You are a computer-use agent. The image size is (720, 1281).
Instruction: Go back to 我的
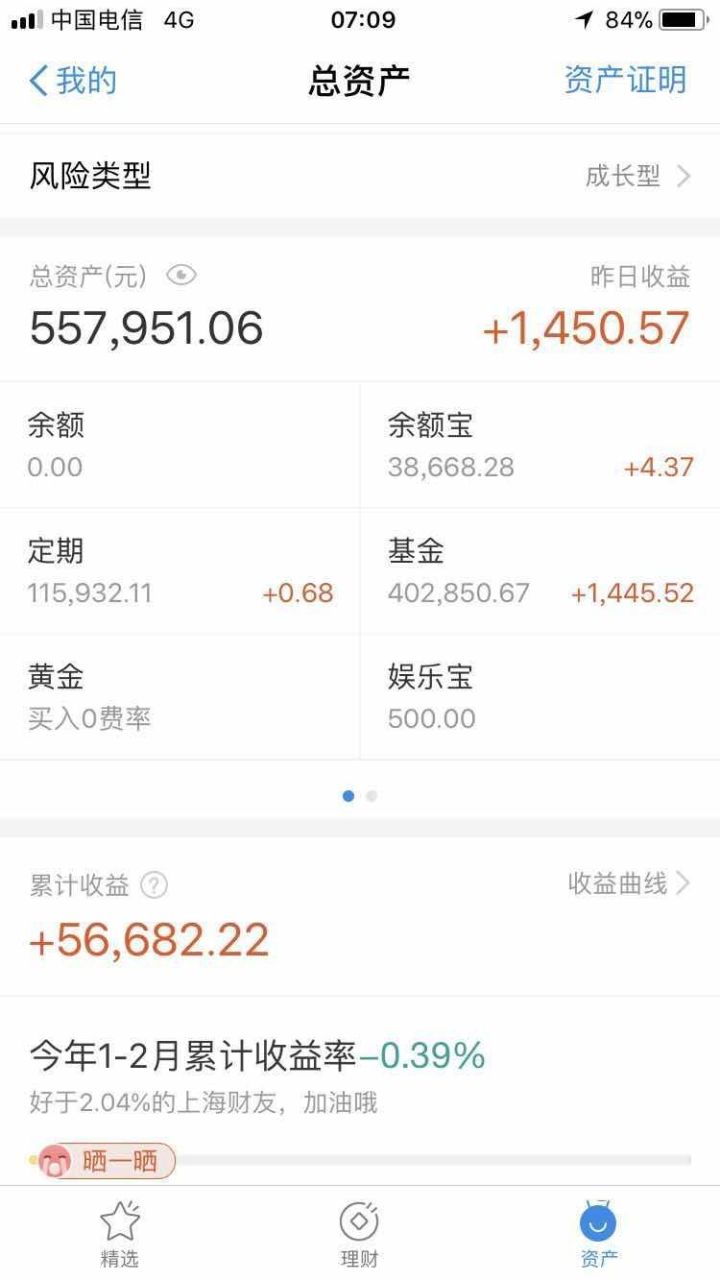73,80
